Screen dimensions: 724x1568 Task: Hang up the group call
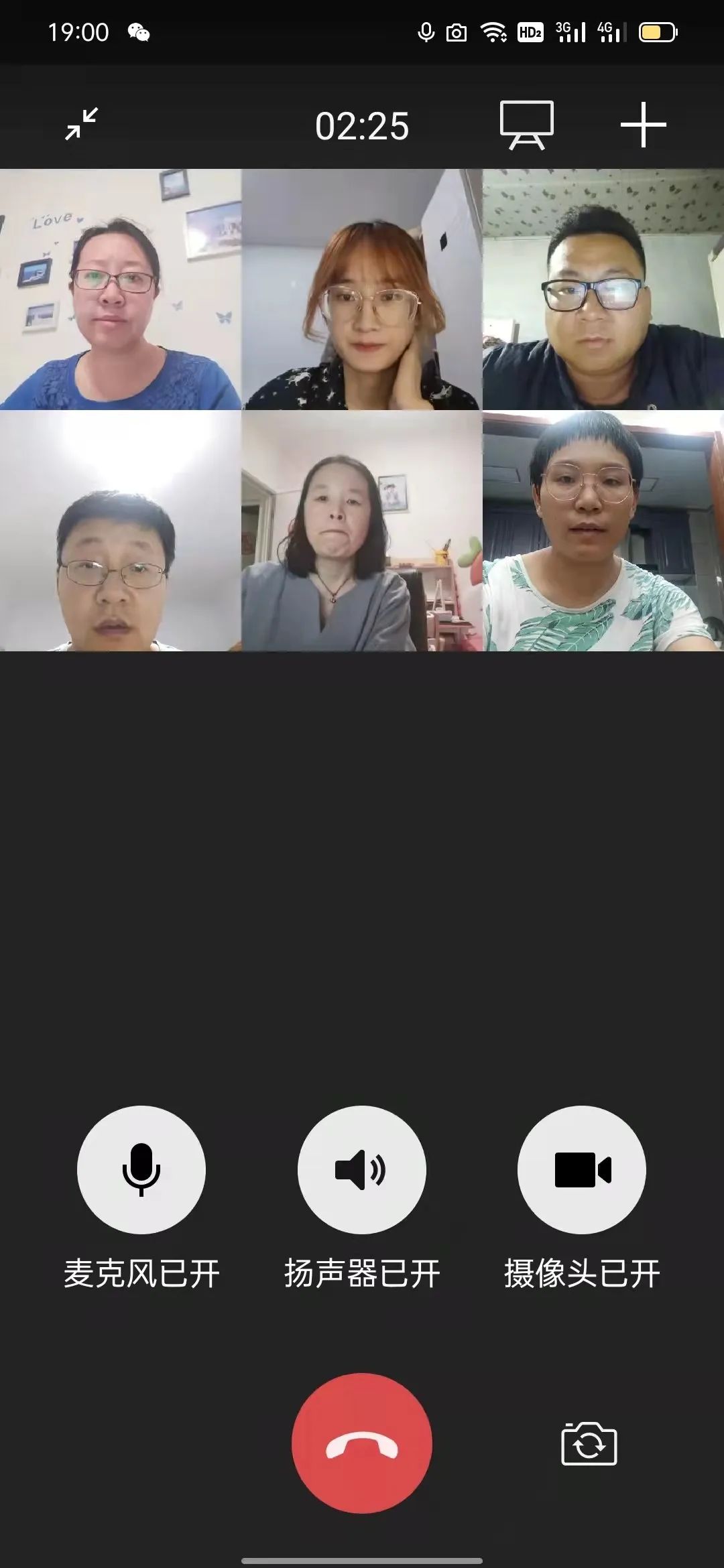(362, 1443)
